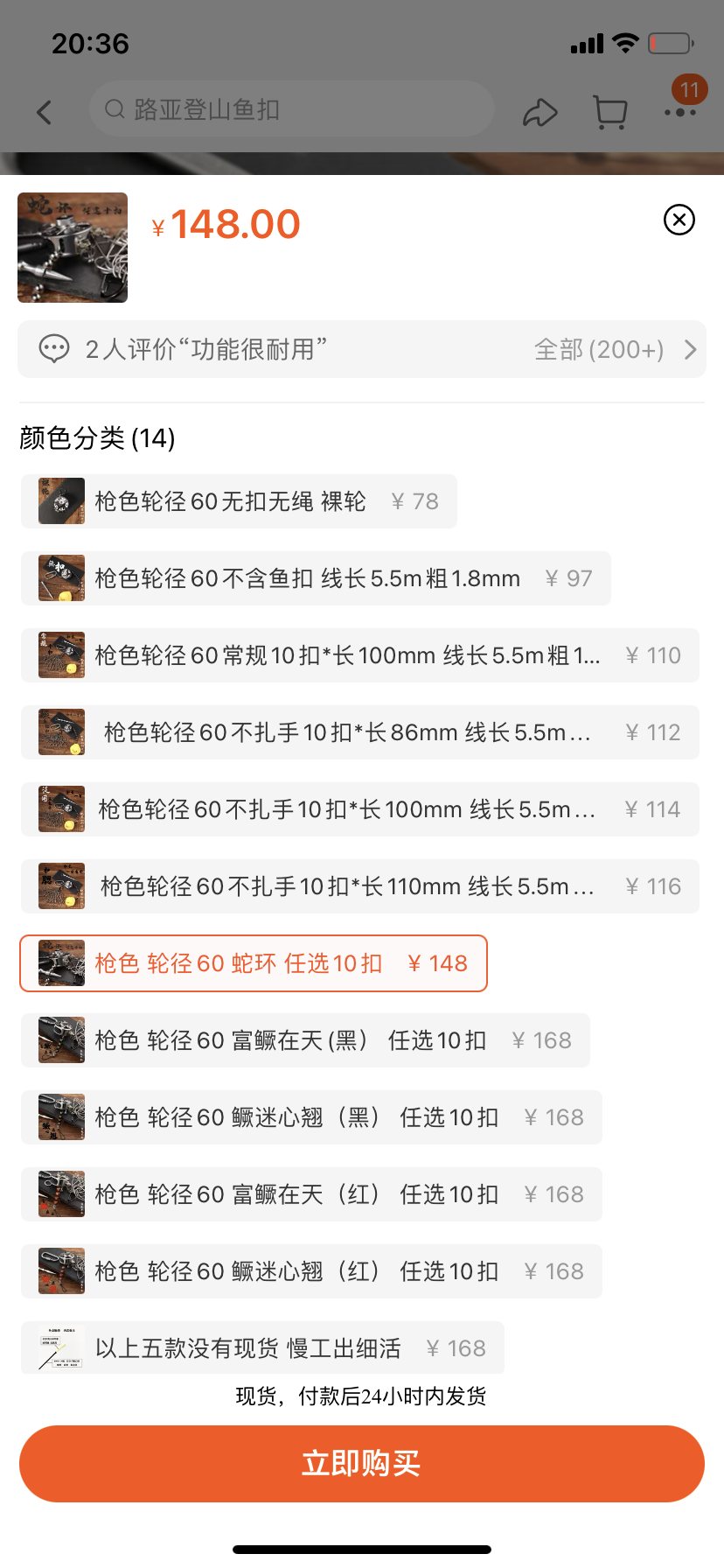Tap the 路亚登山鱼扣 search box

point(292,109)
